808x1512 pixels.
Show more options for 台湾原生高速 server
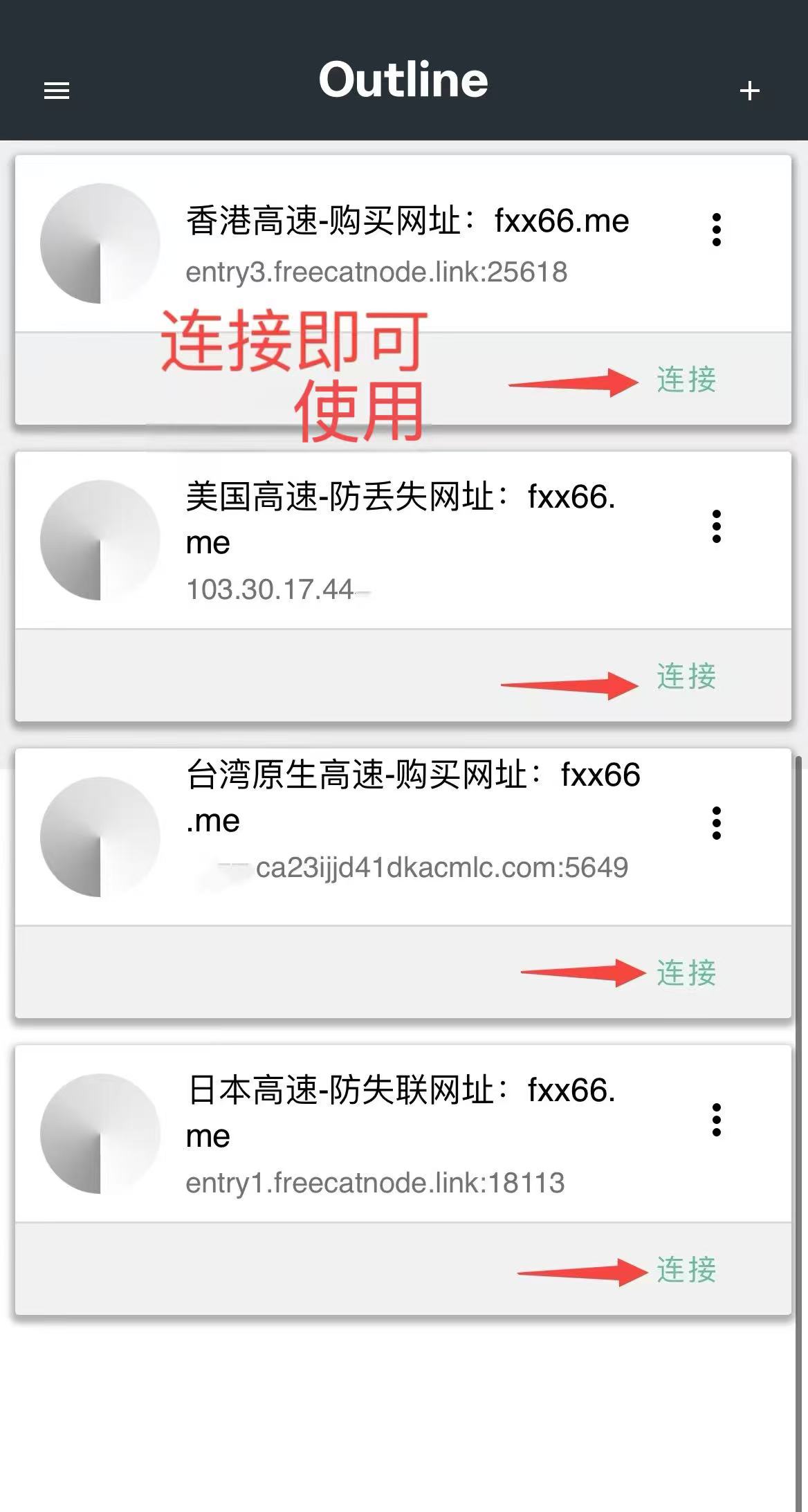click(x=717, y=823)
